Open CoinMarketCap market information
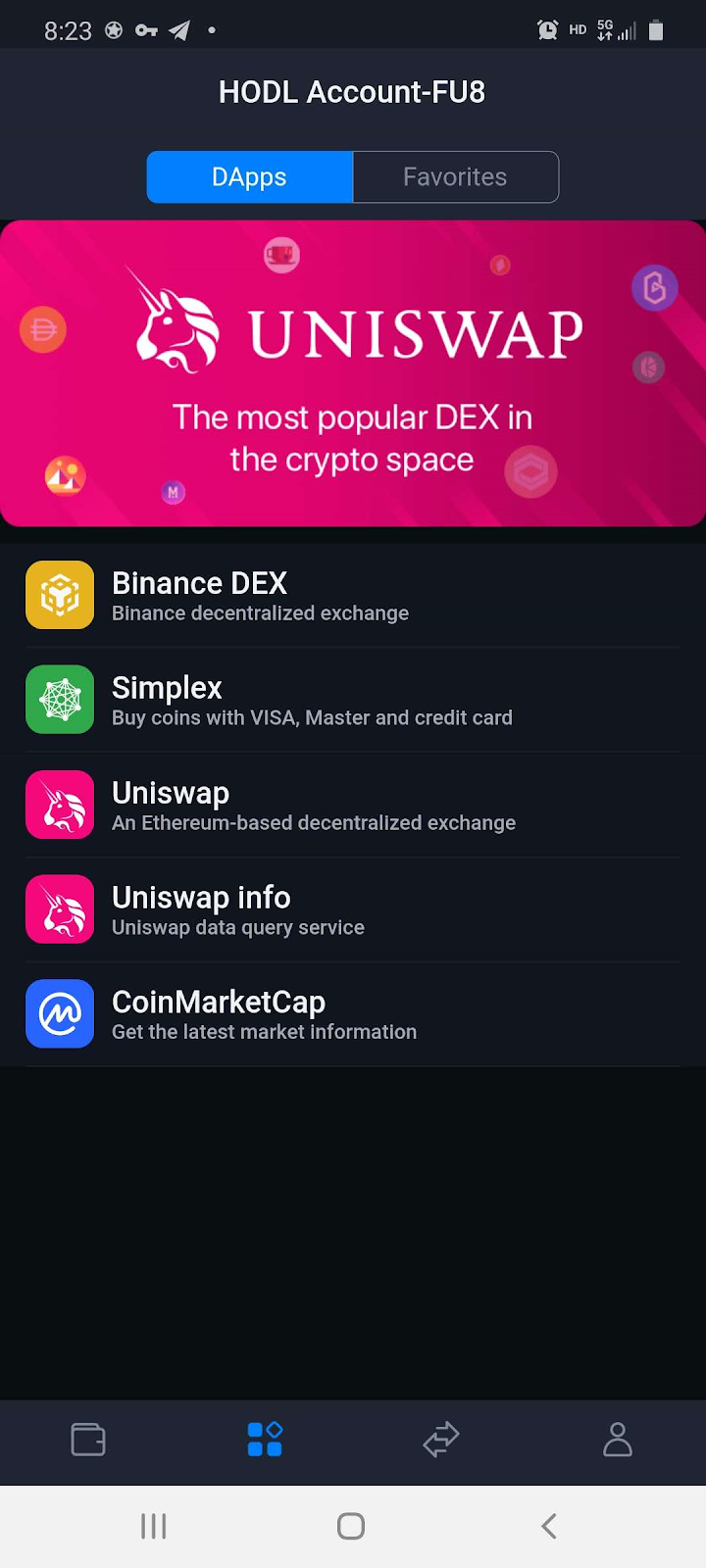The height and width of the screenshot is (1568, 706). [x=353, y=1014]
